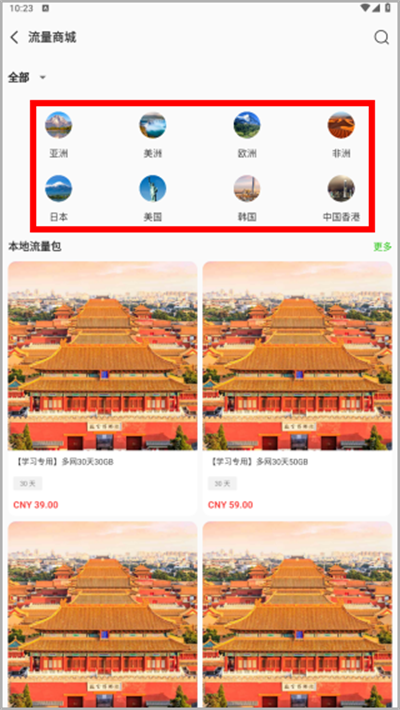The image size is (400, 710).
Task: Select the 美洲 region
Action: 153,135
